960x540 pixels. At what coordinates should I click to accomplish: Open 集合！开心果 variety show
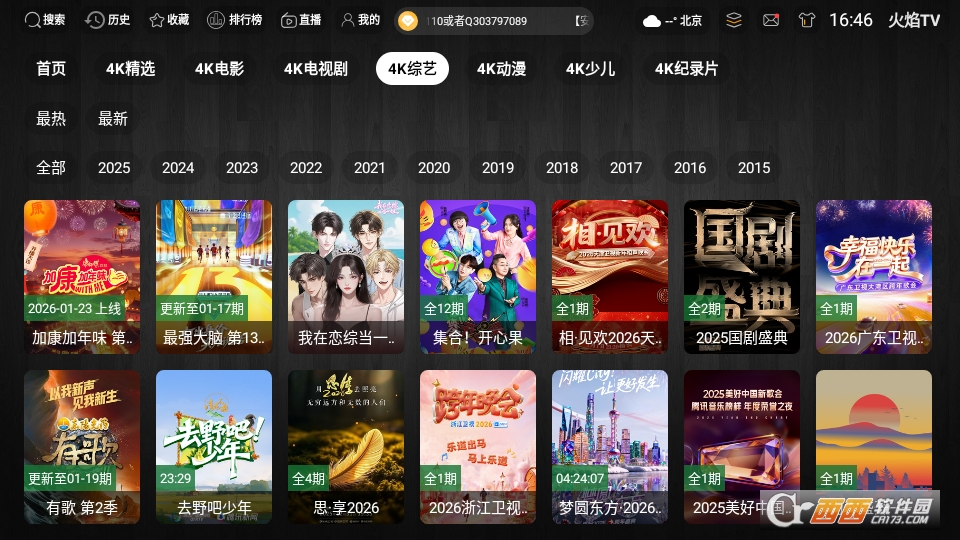click(478, 277)
